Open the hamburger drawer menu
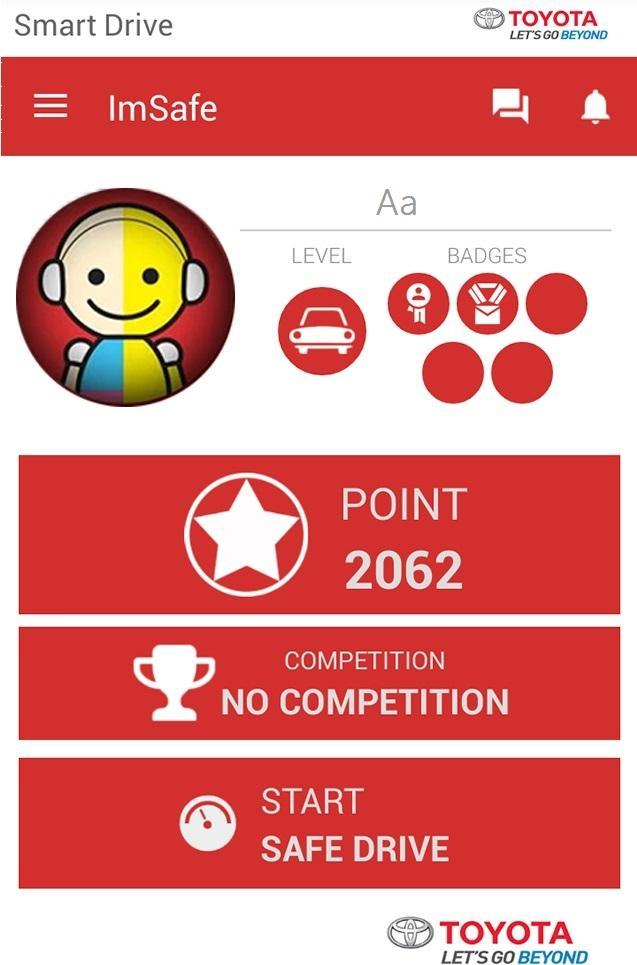The height and width of the screenshot is (965, 637). coord(50,107)
